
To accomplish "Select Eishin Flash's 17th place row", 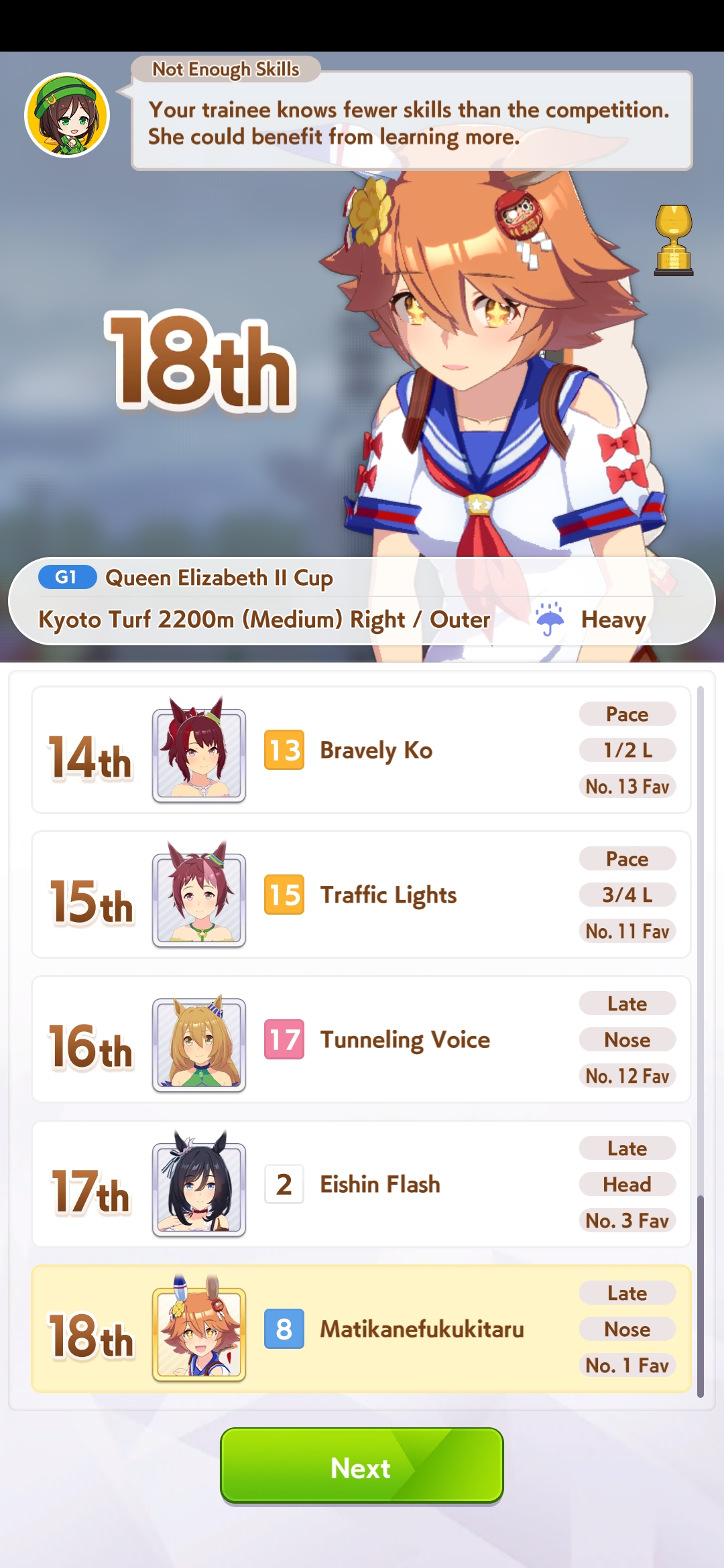I will (361, 1184).
